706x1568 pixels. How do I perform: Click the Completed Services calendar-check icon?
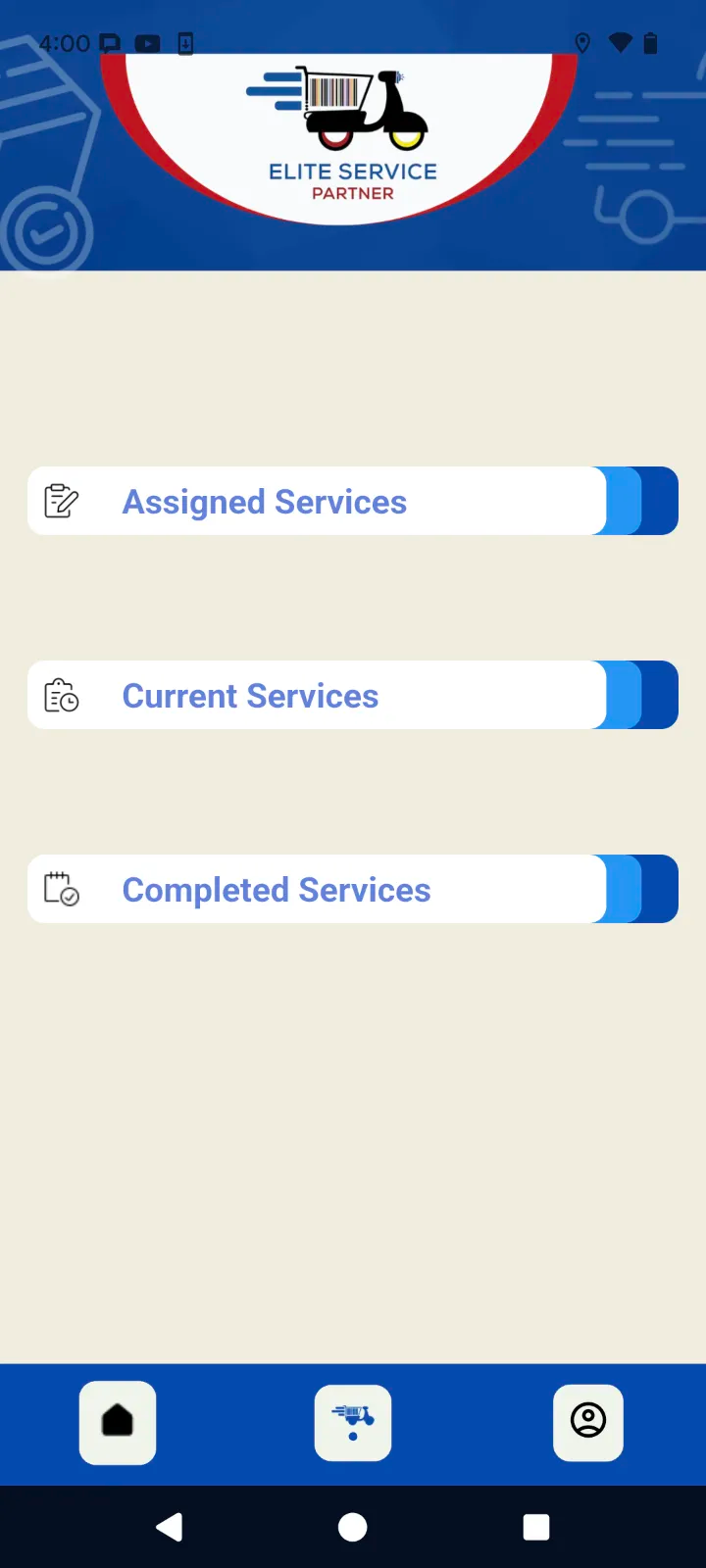click(61, 889)
